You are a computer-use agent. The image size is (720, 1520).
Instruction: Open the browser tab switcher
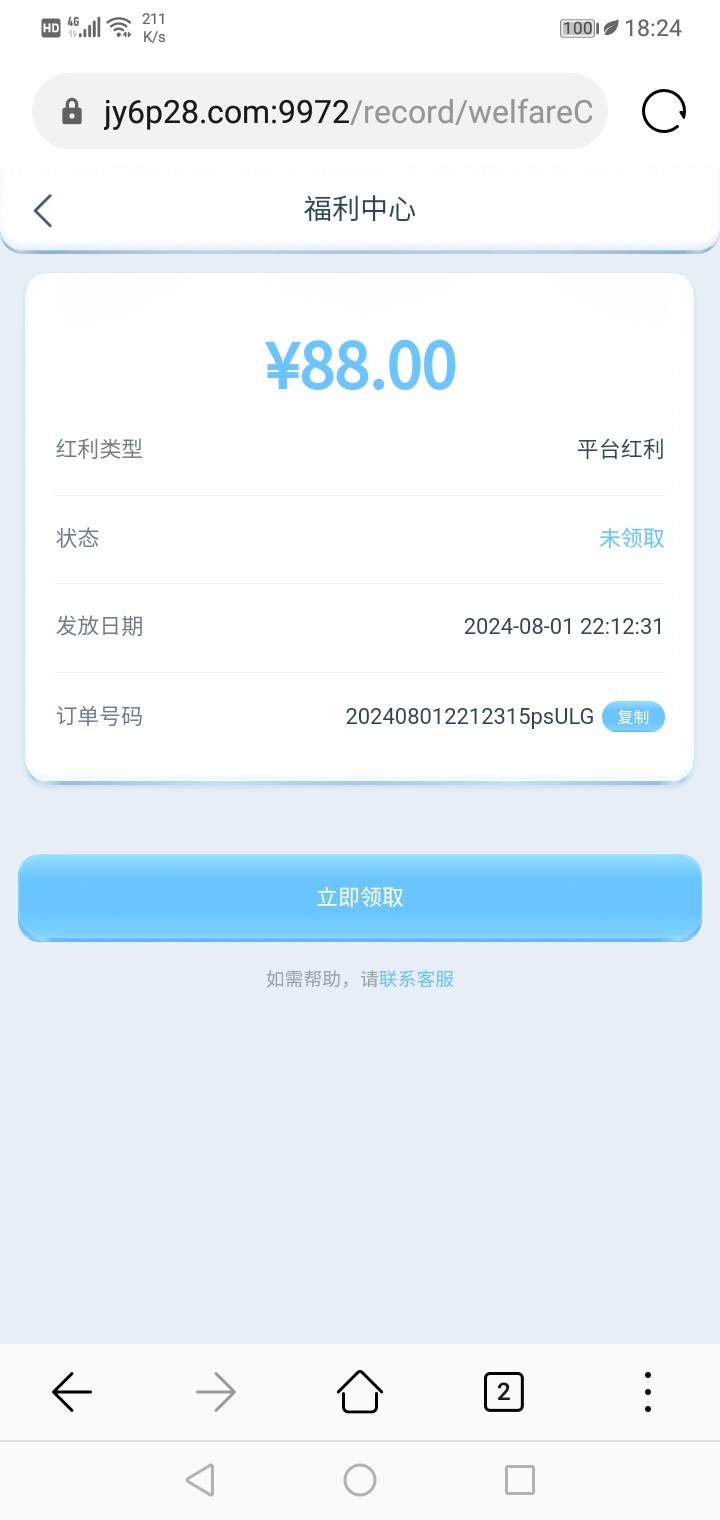click(503, 1391)
